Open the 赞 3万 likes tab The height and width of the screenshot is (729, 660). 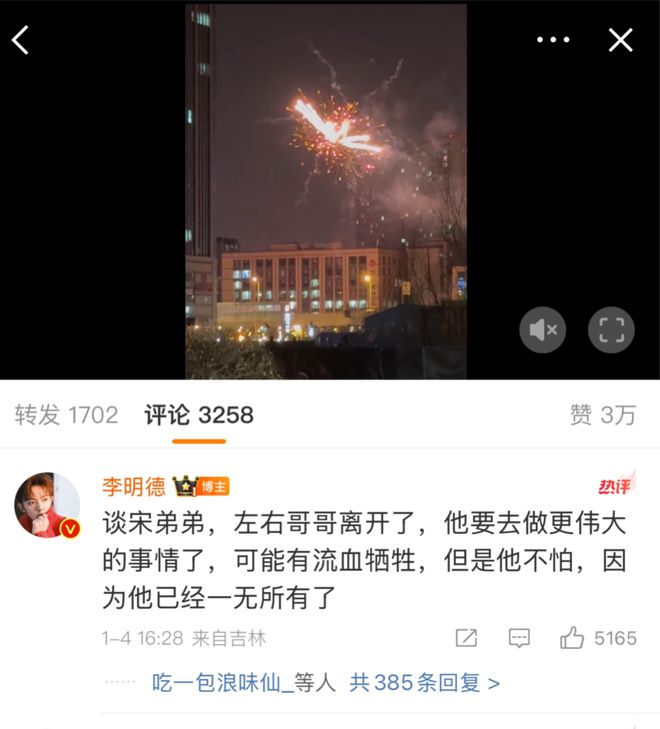click(602, 415)
